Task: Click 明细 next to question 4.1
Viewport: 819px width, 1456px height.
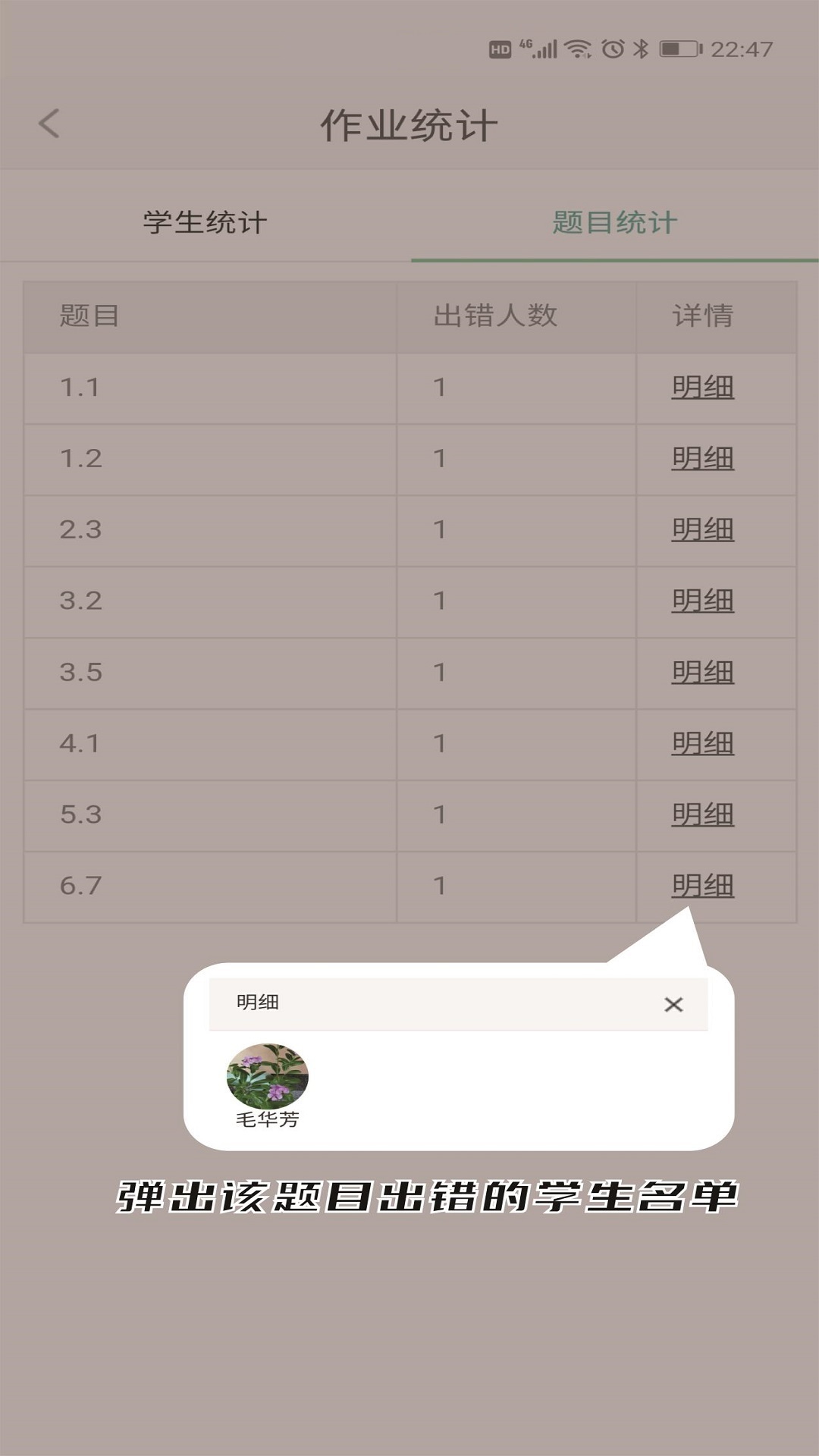Action: point(703,743)
